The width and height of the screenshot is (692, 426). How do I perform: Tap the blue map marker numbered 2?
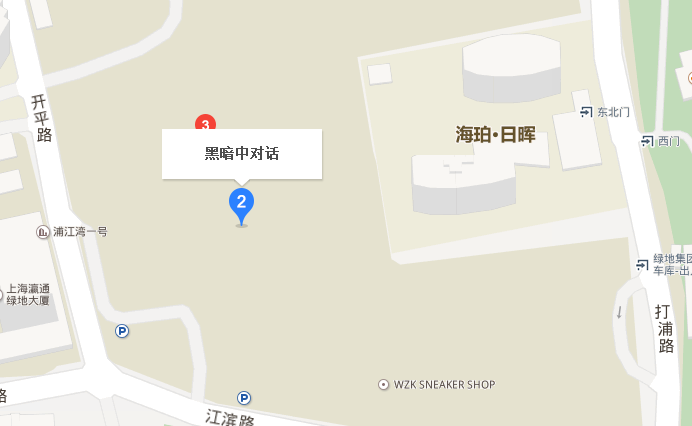241,203
